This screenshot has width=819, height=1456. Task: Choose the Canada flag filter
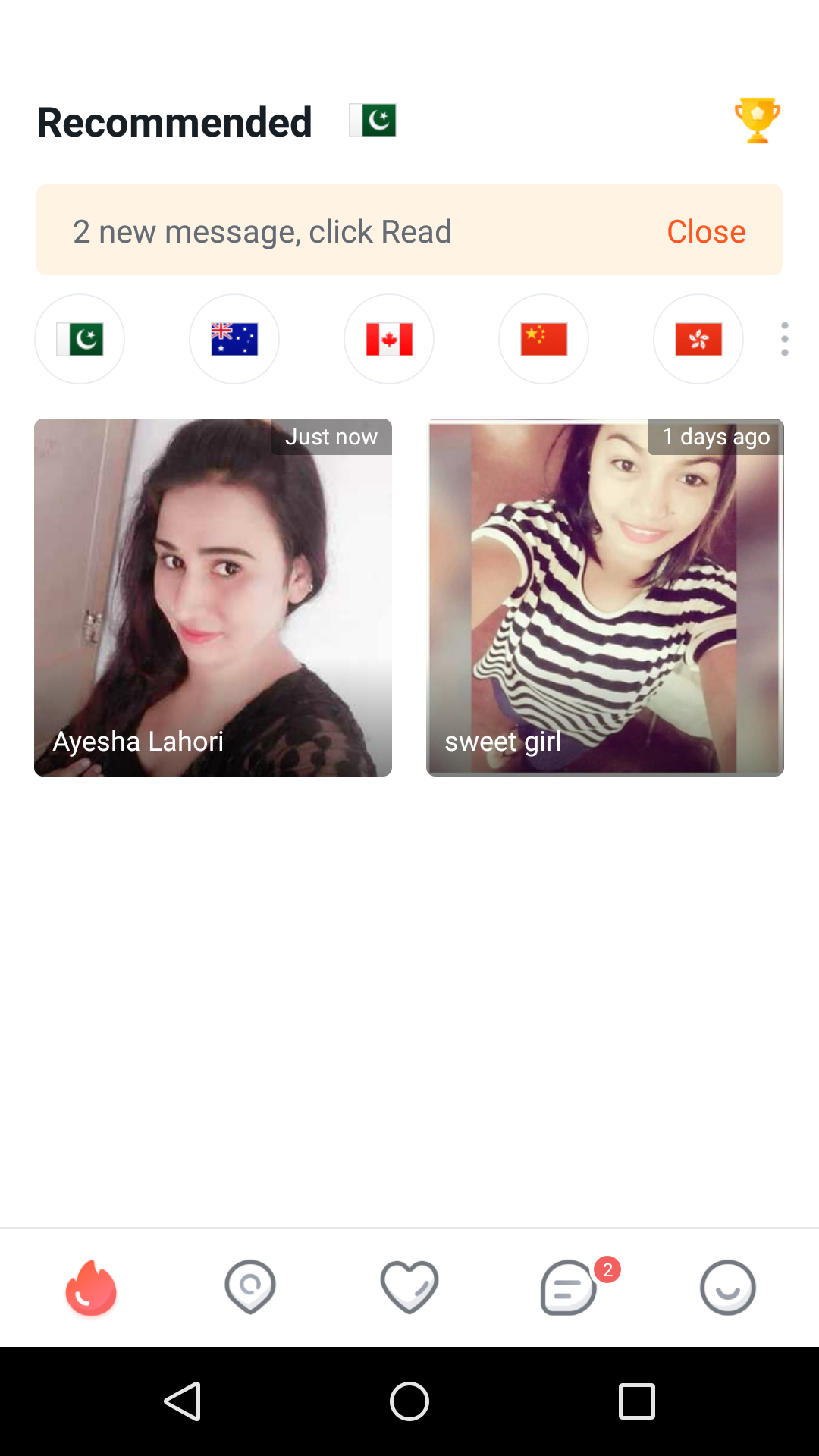click(389, 339)
